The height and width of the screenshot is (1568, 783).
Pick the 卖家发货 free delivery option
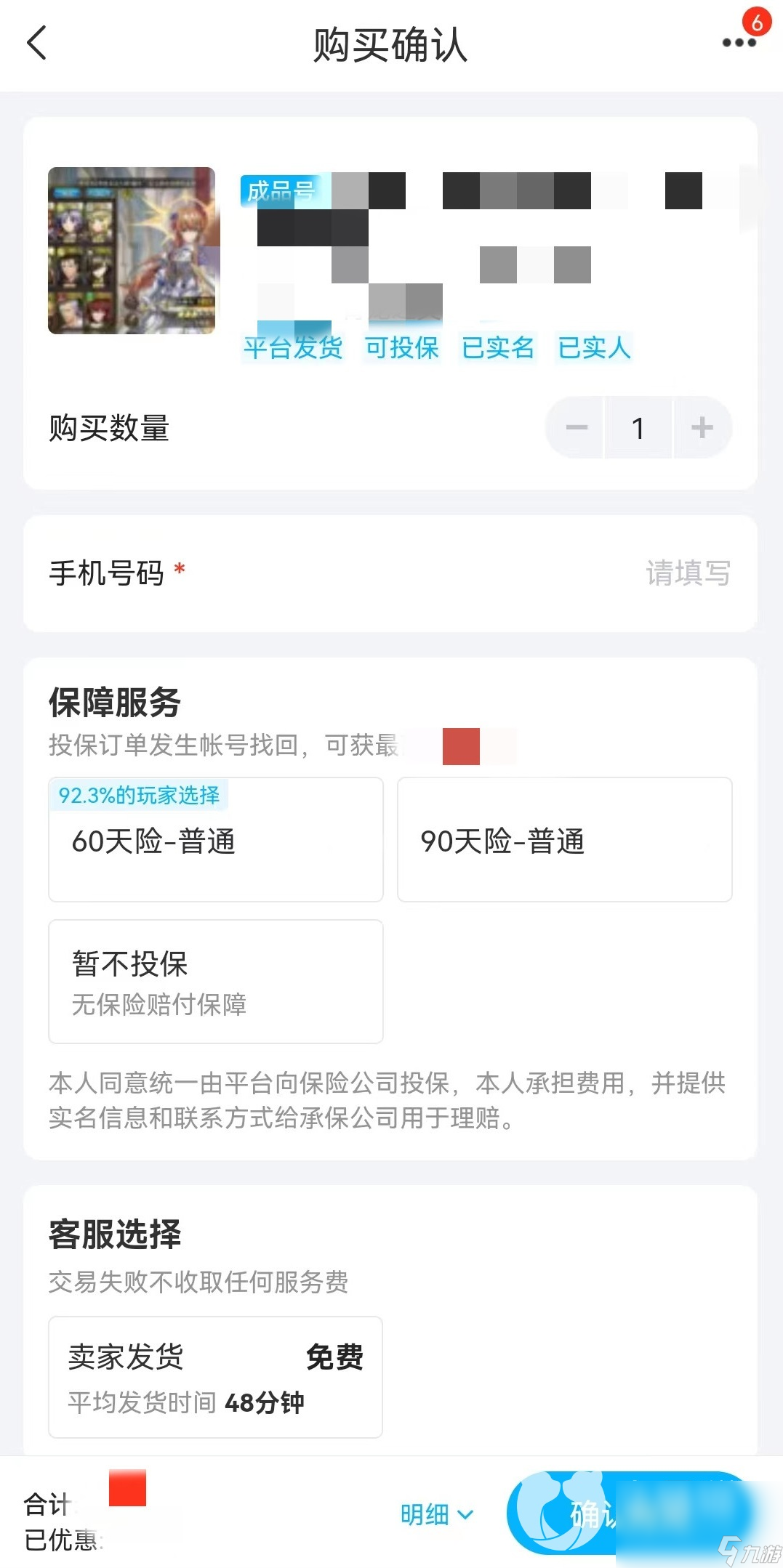[216, 1377]
